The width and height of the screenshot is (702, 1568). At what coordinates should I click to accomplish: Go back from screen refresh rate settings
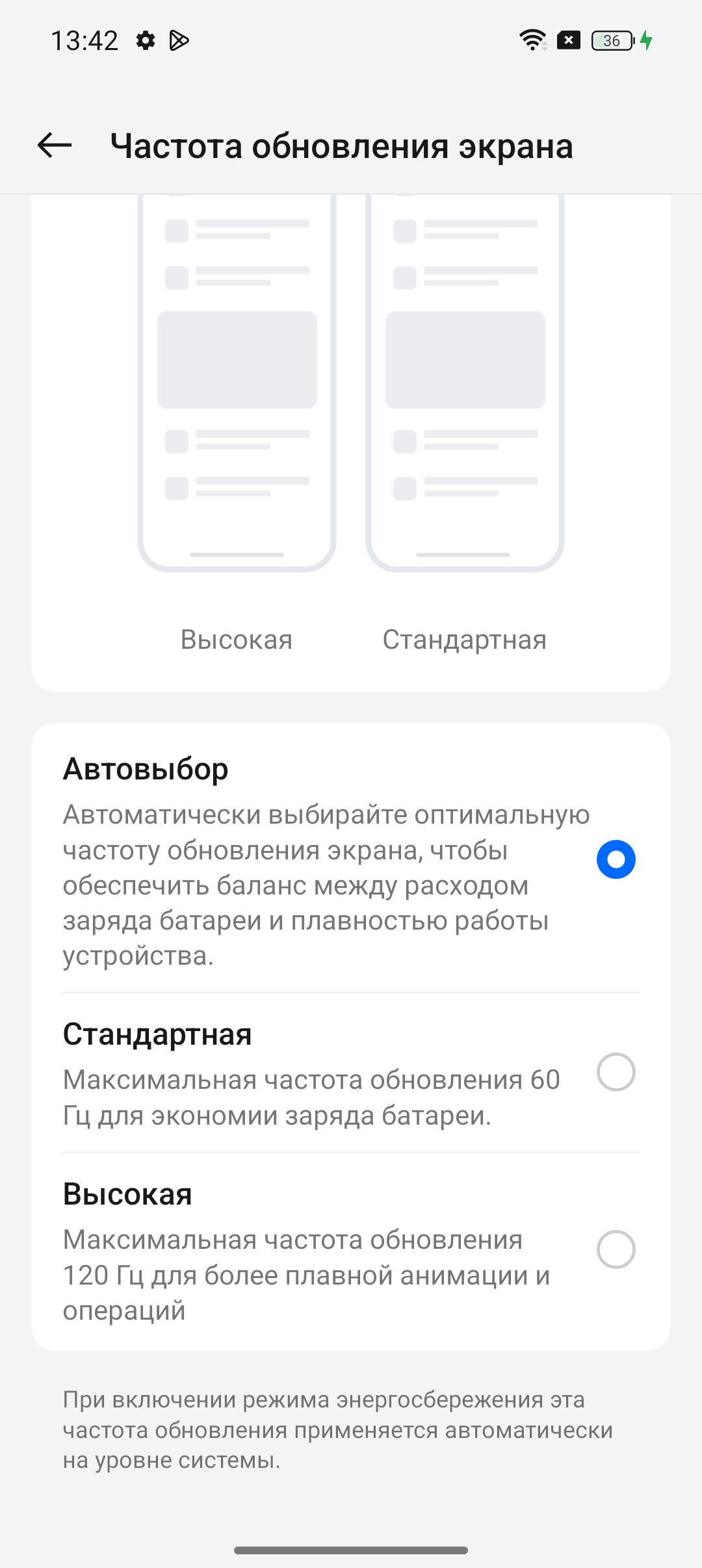click(55, 145)
